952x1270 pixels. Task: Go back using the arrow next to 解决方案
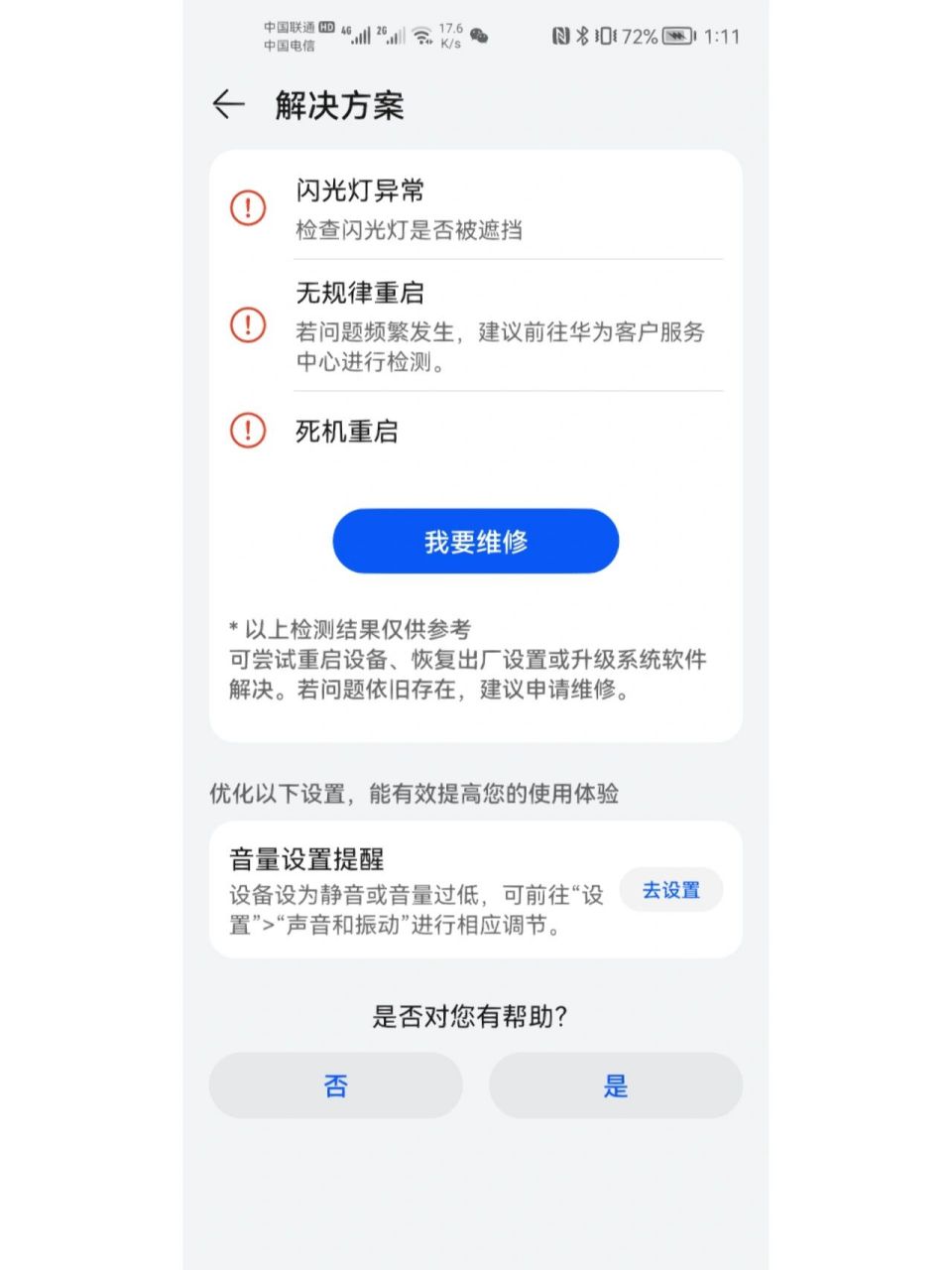click(228, 104)
